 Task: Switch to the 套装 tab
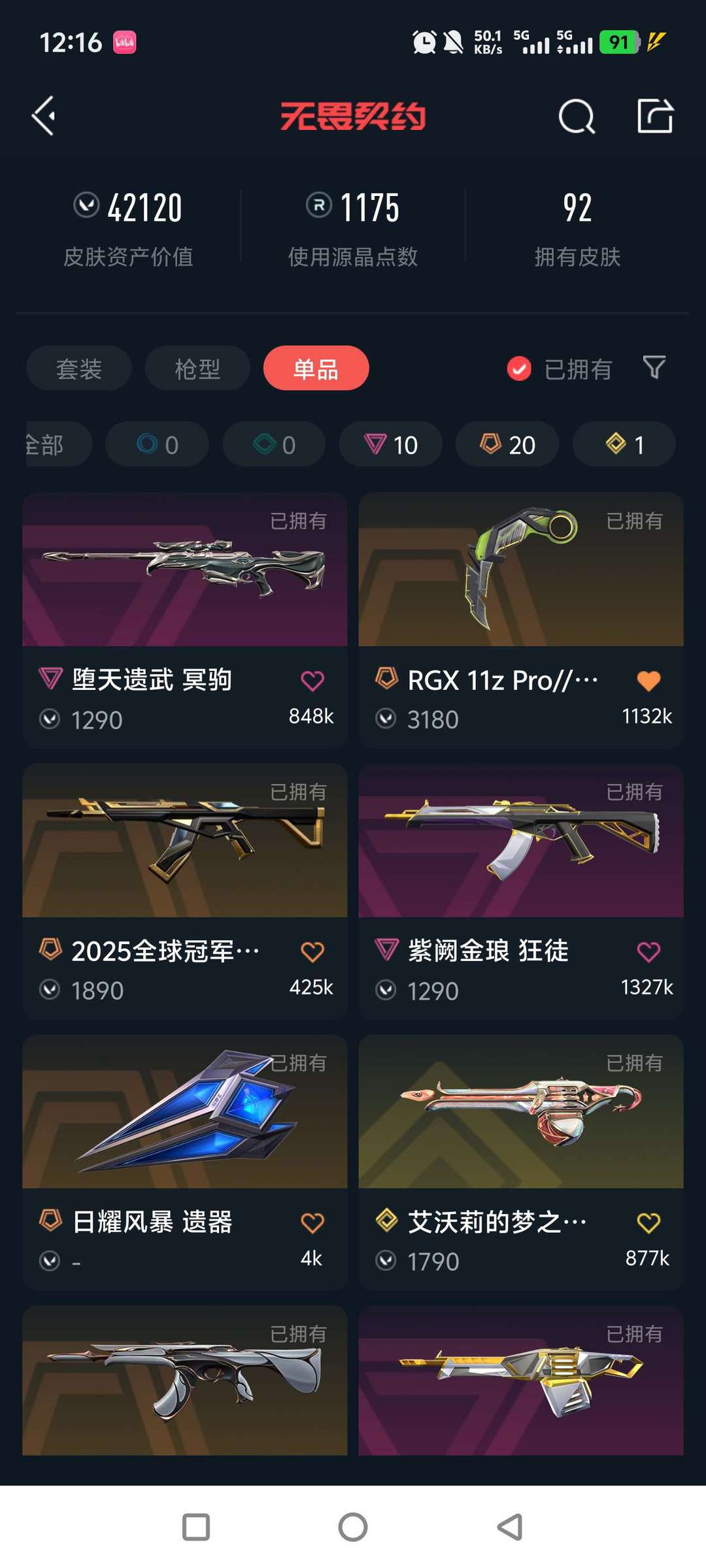(79, 368)
